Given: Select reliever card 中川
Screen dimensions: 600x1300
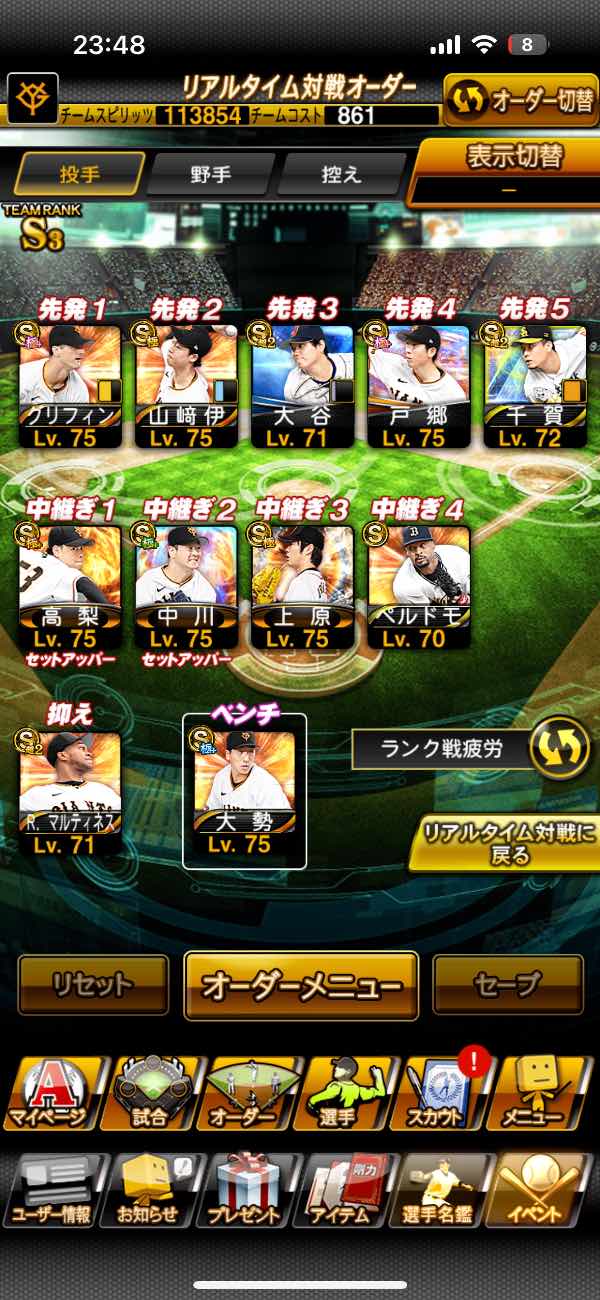Looking at the screenshot, I should [x=186, y=585].
